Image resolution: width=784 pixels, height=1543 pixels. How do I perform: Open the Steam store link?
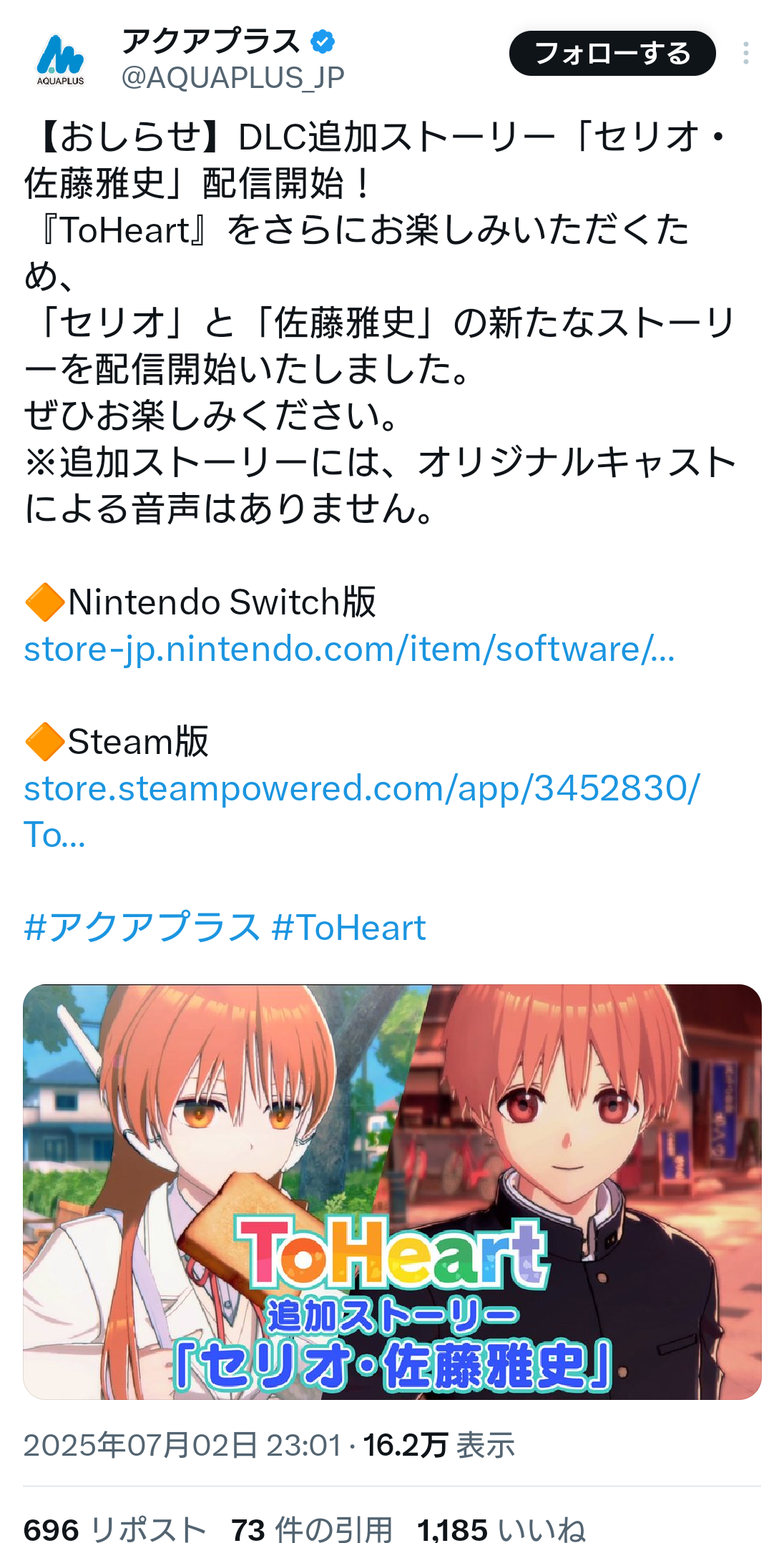point(361,811)
